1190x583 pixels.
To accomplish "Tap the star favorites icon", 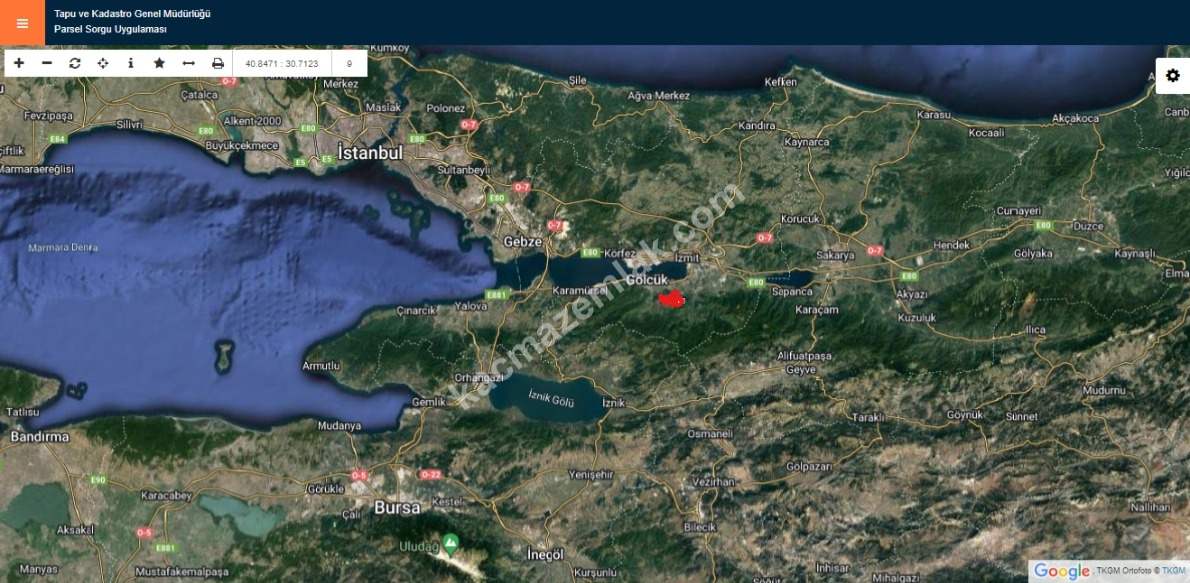I will tap(159, 63).
